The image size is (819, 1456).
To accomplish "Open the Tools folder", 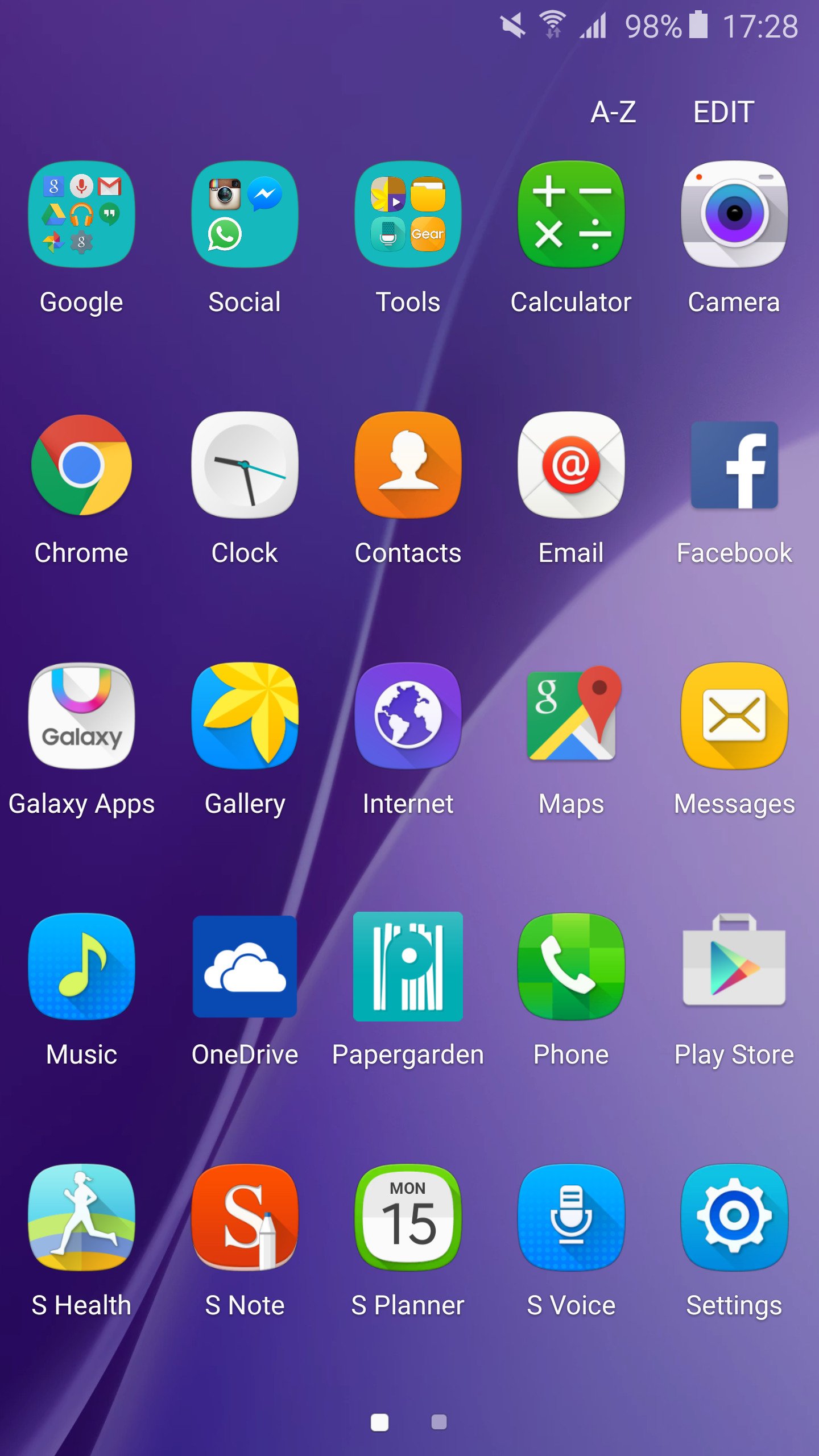I will point(408,214).
